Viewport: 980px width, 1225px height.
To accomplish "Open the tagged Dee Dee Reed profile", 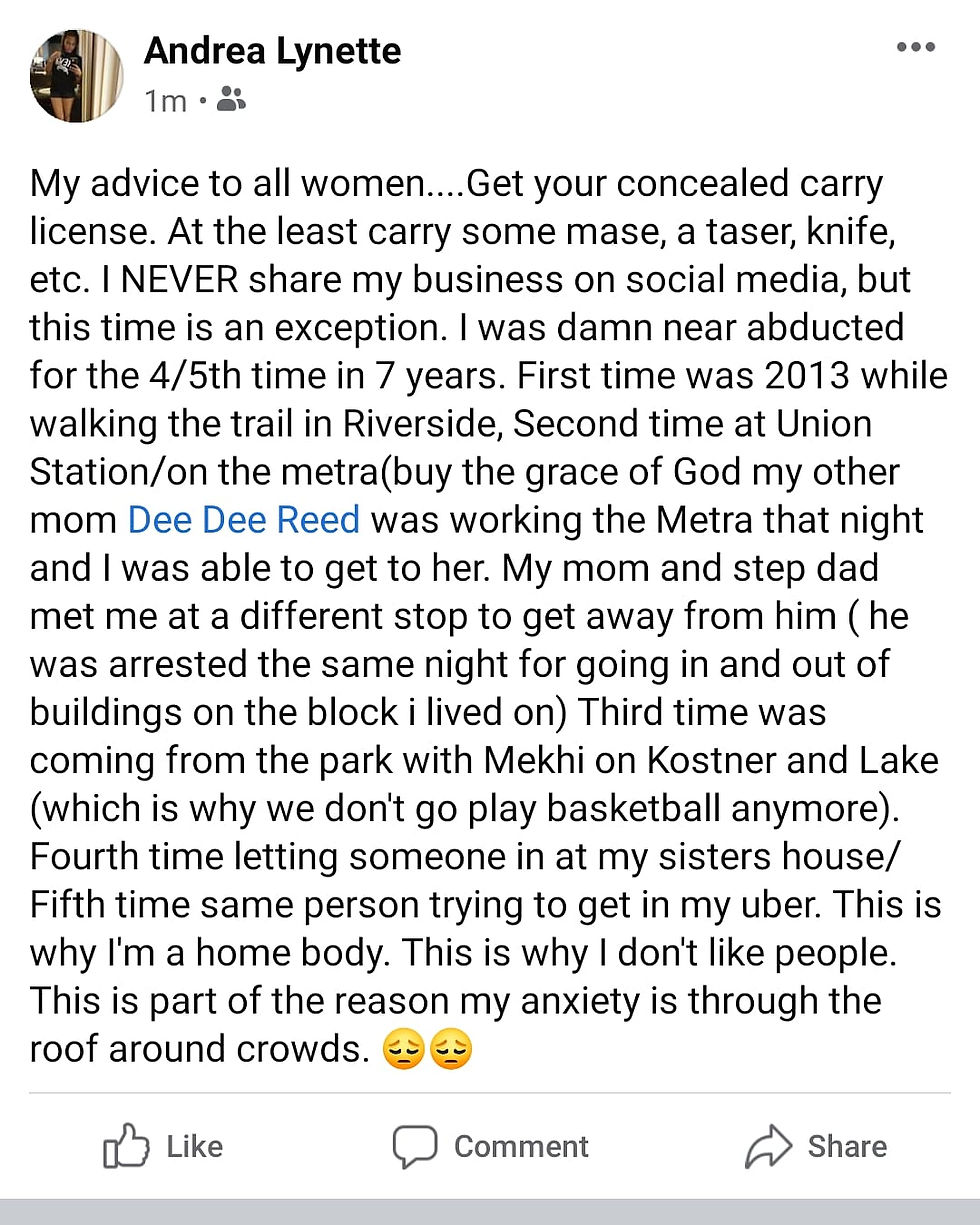I will point(244,520).
